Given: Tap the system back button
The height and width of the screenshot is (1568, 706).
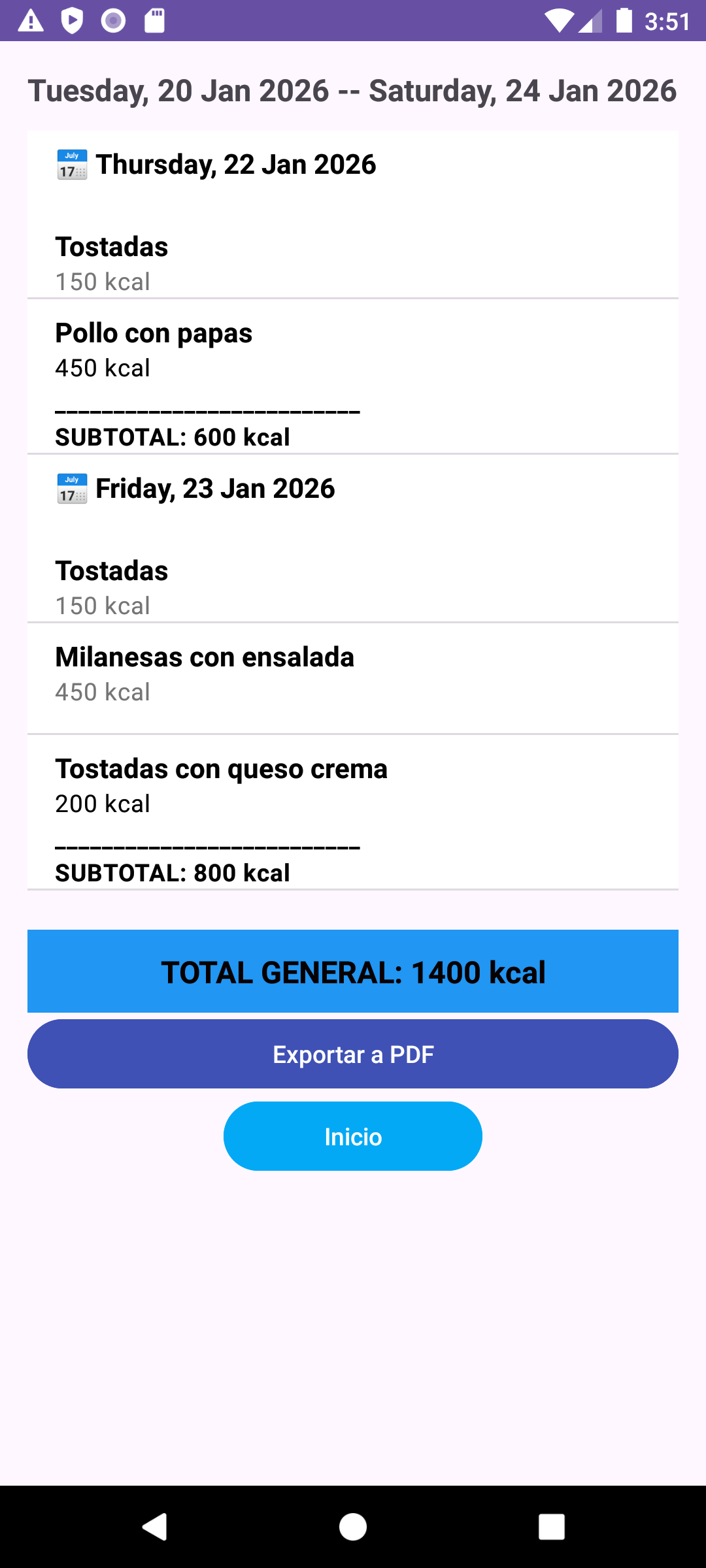Looking at the screenshot, I should pyautogui.click(x=155, y=1527).
